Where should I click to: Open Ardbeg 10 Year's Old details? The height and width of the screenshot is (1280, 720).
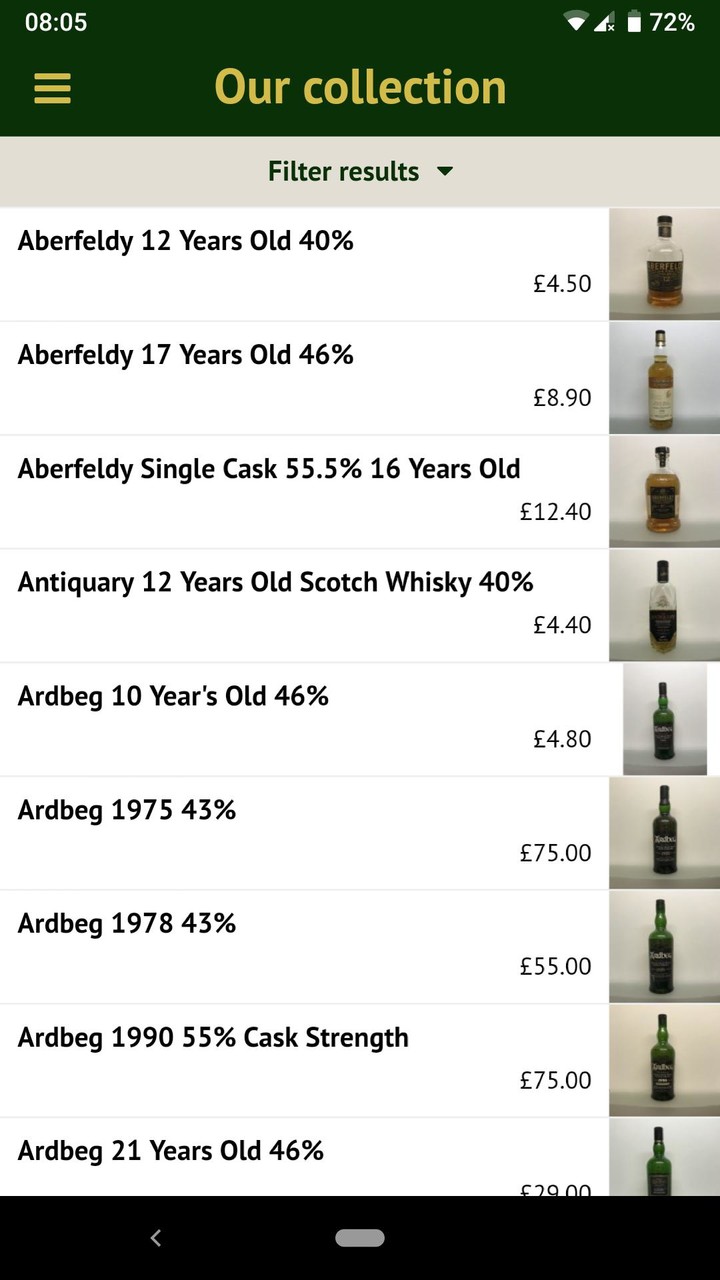click(x=300, y=718)
